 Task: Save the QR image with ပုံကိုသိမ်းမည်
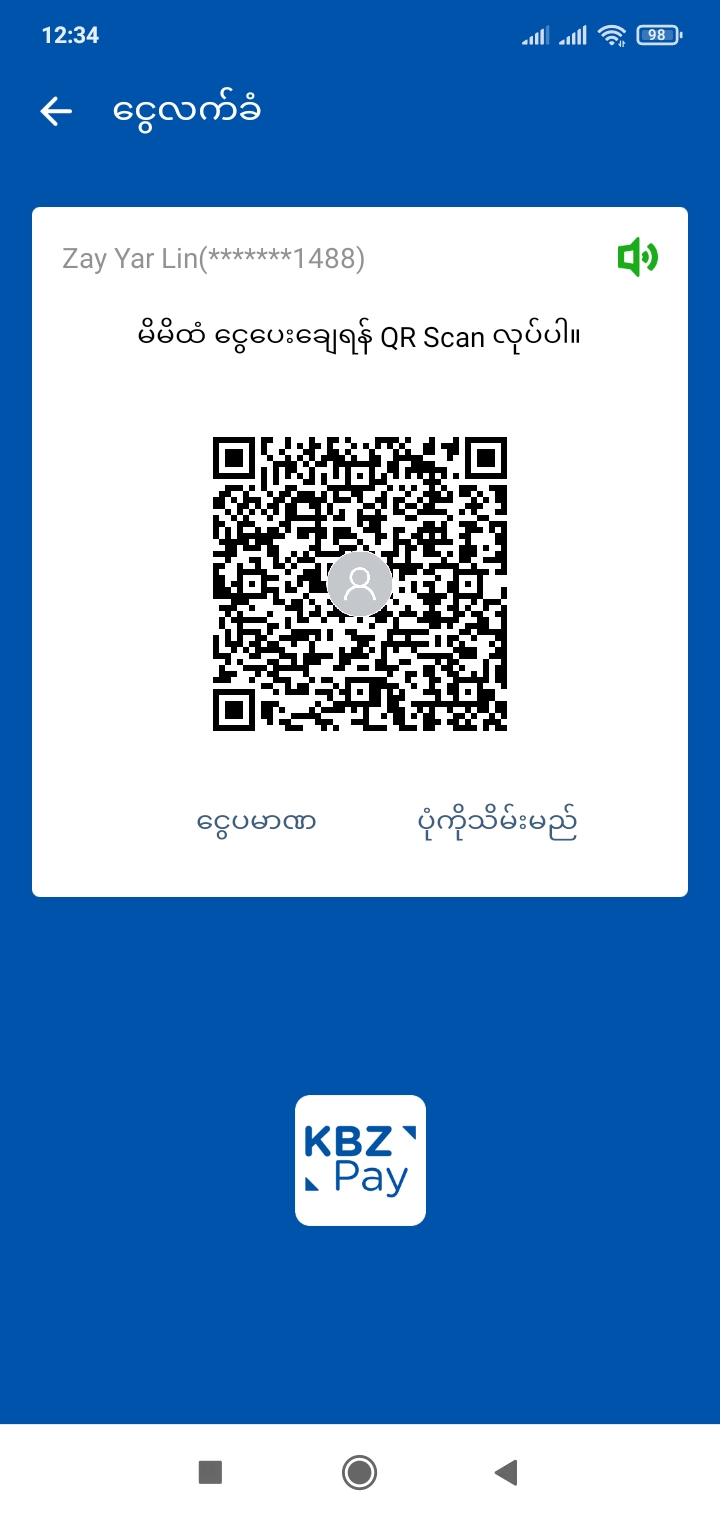point(497,822)
